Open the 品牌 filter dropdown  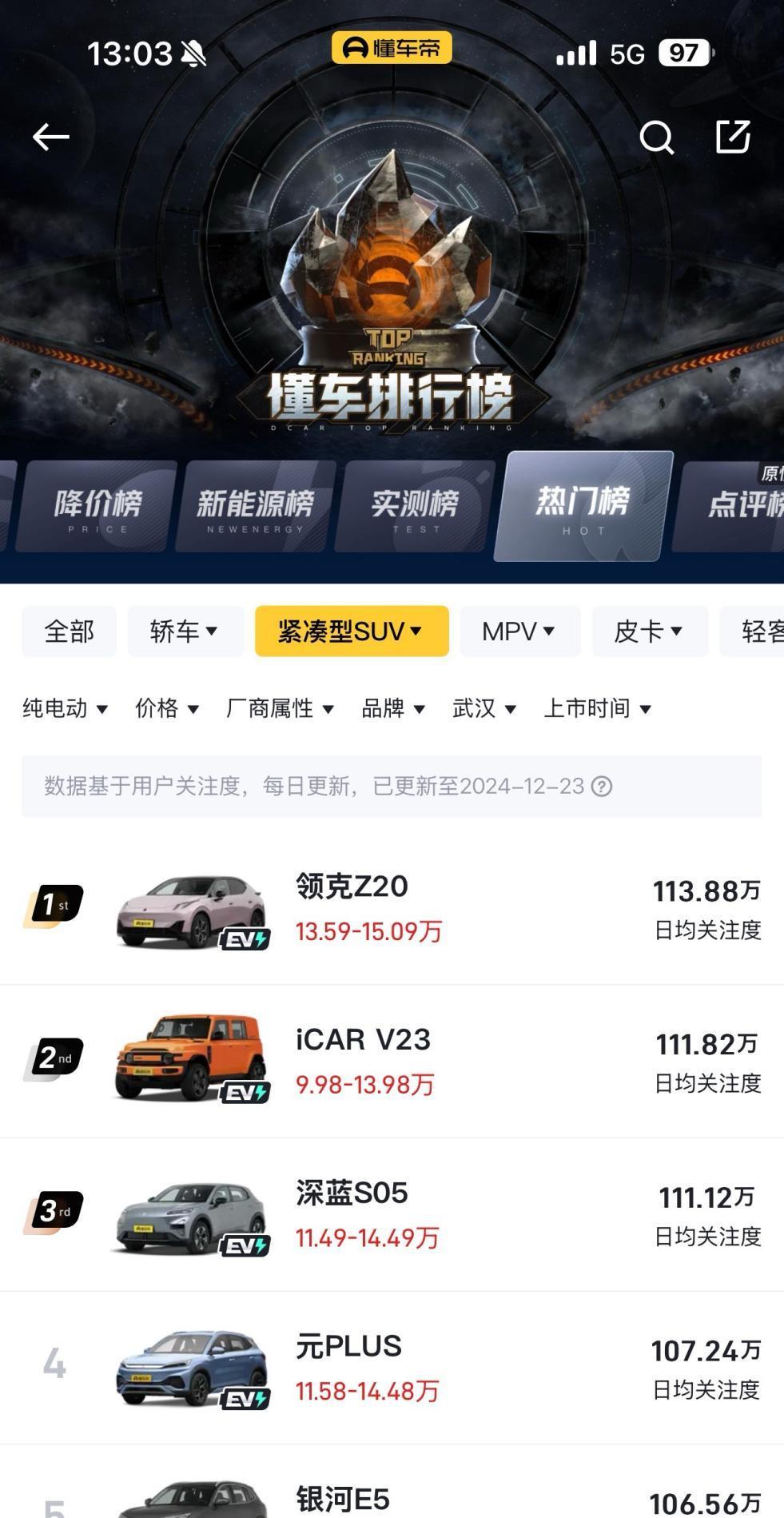(393, 708)
